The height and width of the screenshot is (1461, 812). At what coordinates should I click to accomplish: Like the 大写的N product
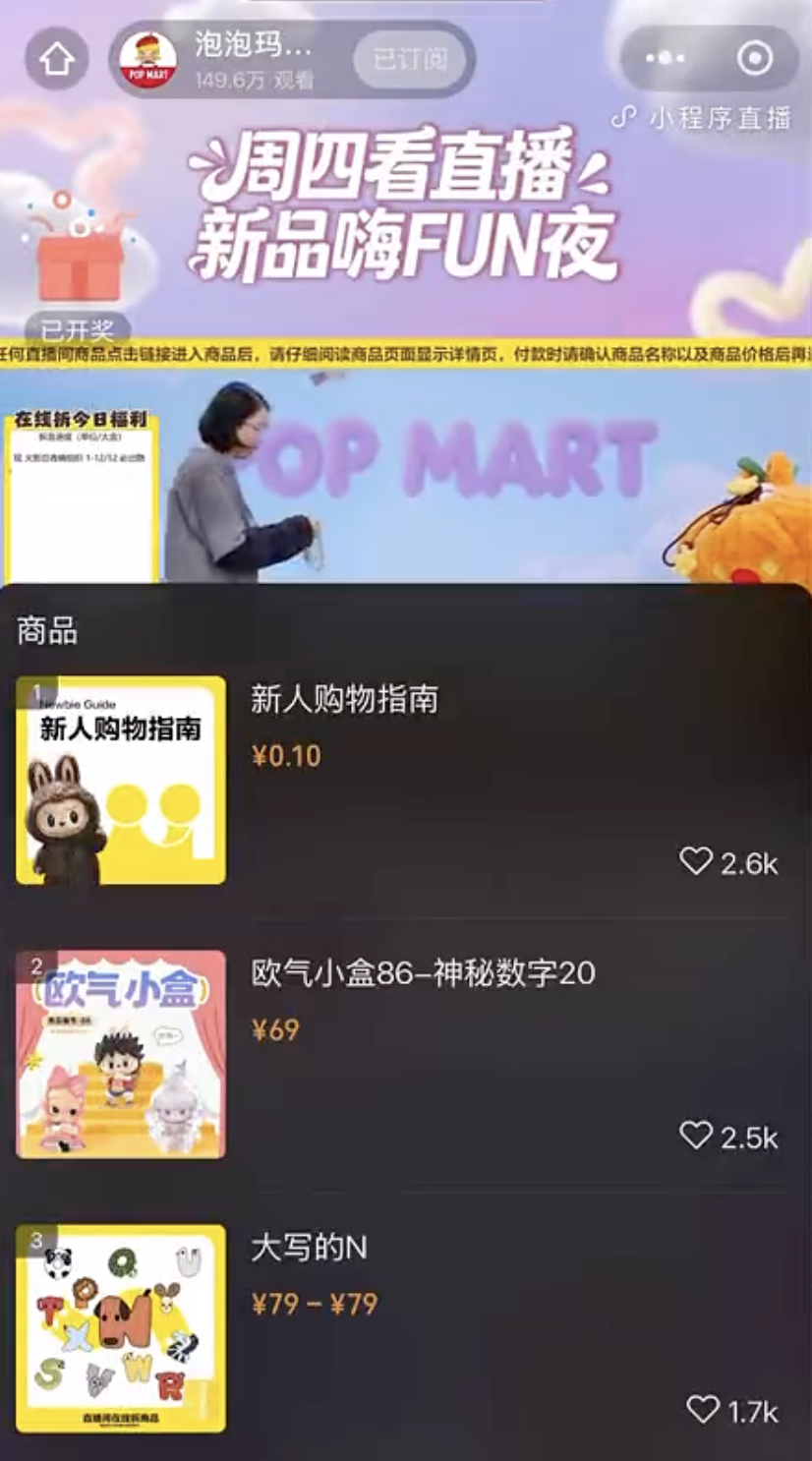click(x=702, y=1411)
